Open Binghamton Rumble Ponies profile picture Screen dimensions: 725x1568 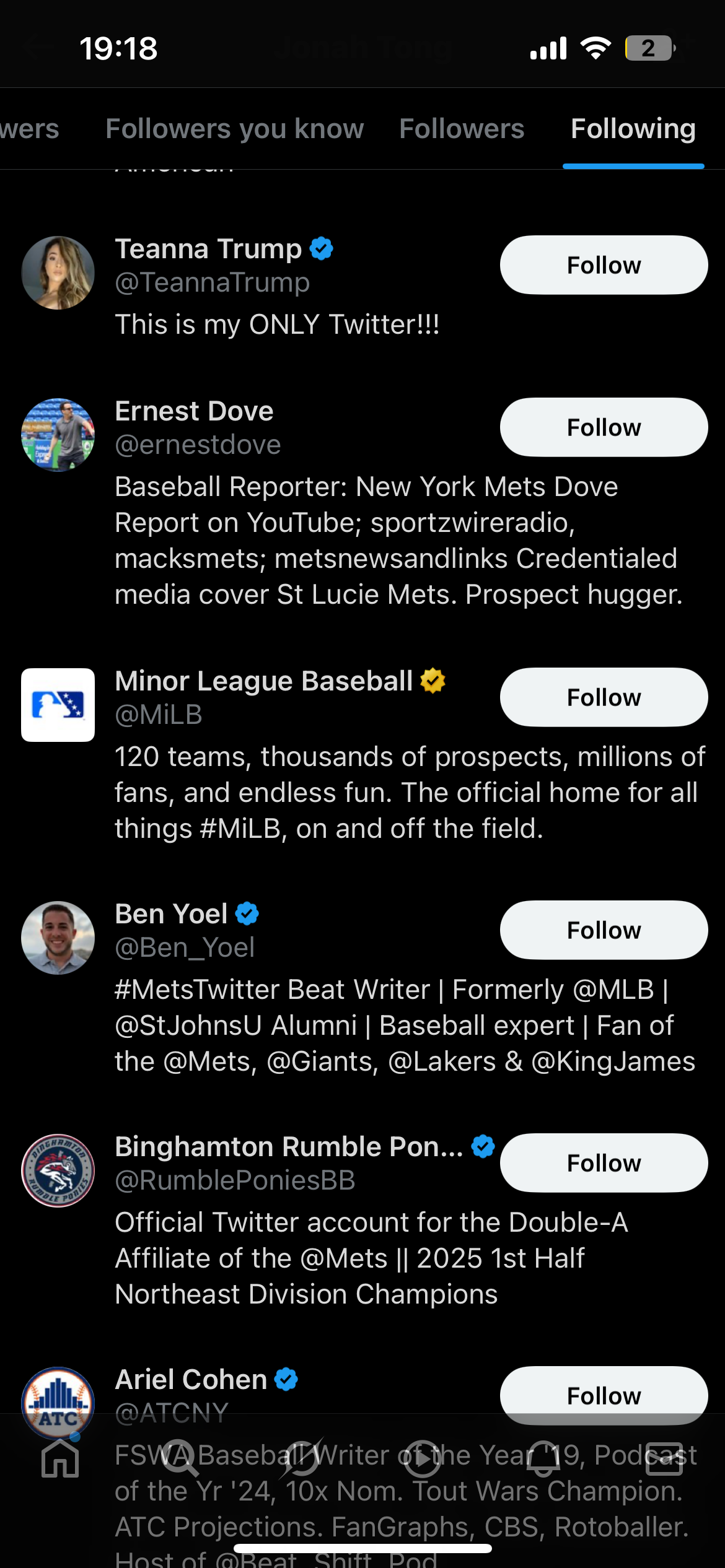(58, 1170)
